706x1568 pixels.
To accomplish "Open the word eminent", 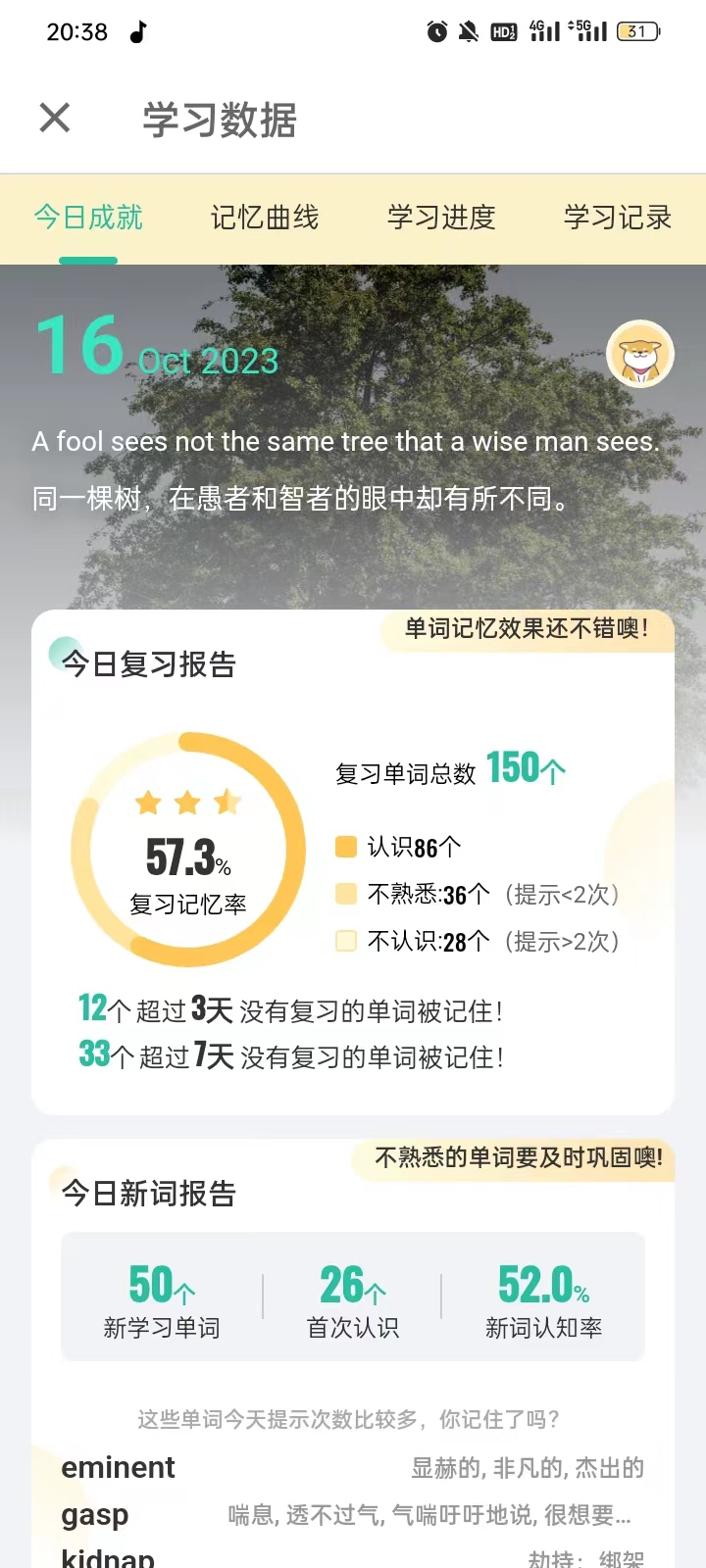I will click(x=353, y=1468).
